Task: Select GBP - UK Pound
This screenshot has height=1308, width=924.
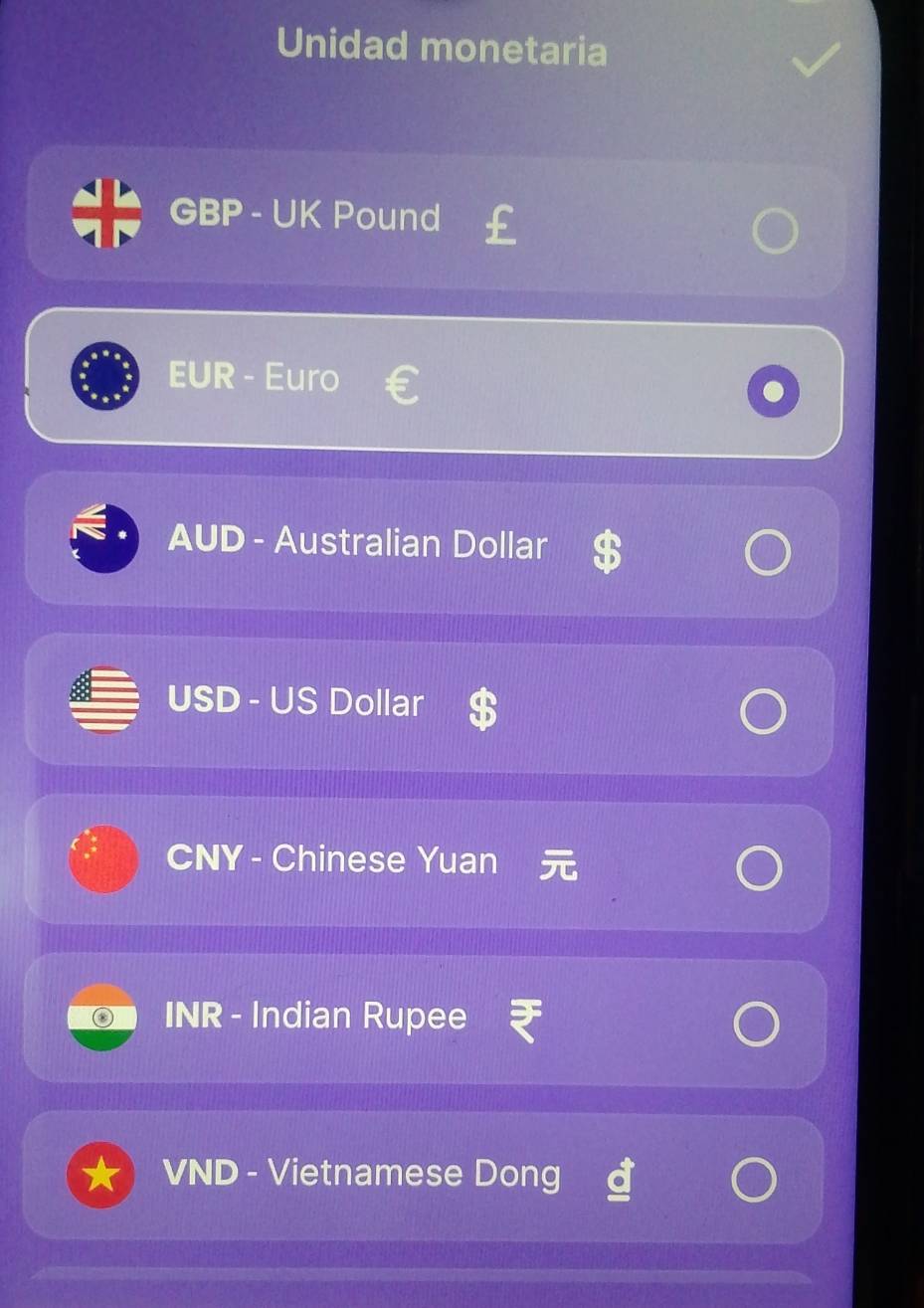Action: tap(775, 231)
